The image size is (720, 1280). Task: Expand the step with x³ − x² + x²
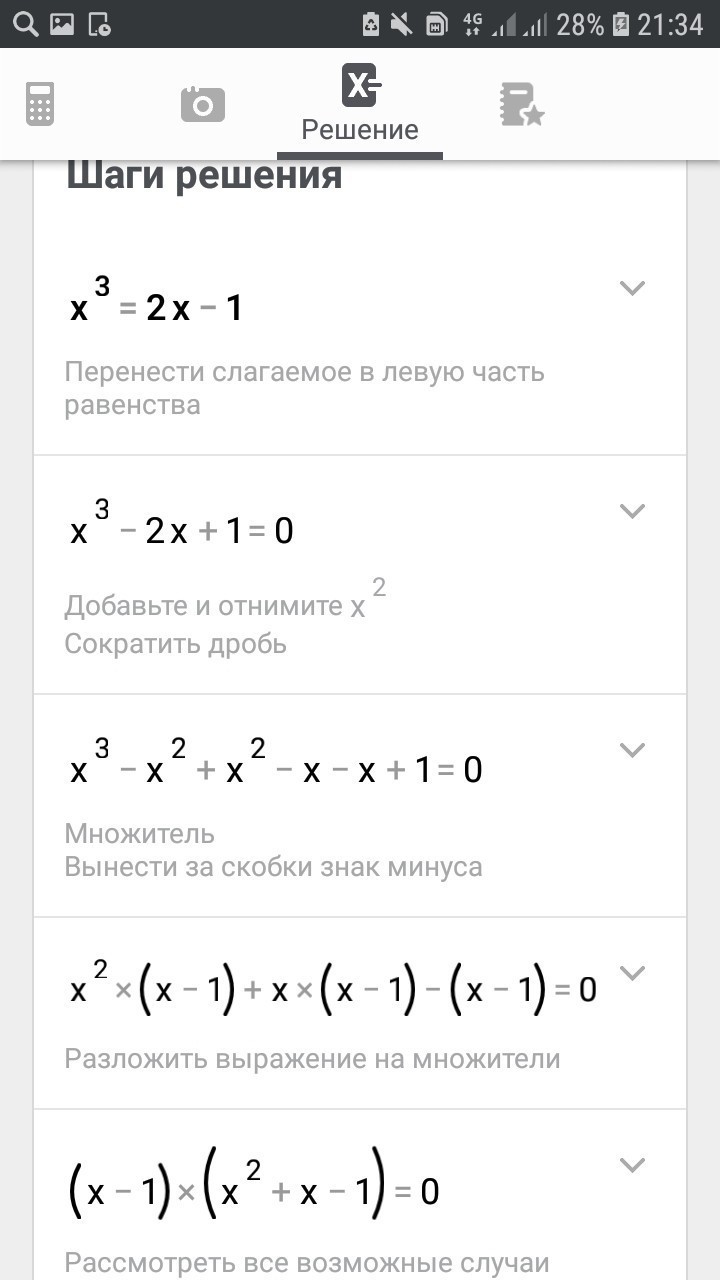(x=632, y=750)
